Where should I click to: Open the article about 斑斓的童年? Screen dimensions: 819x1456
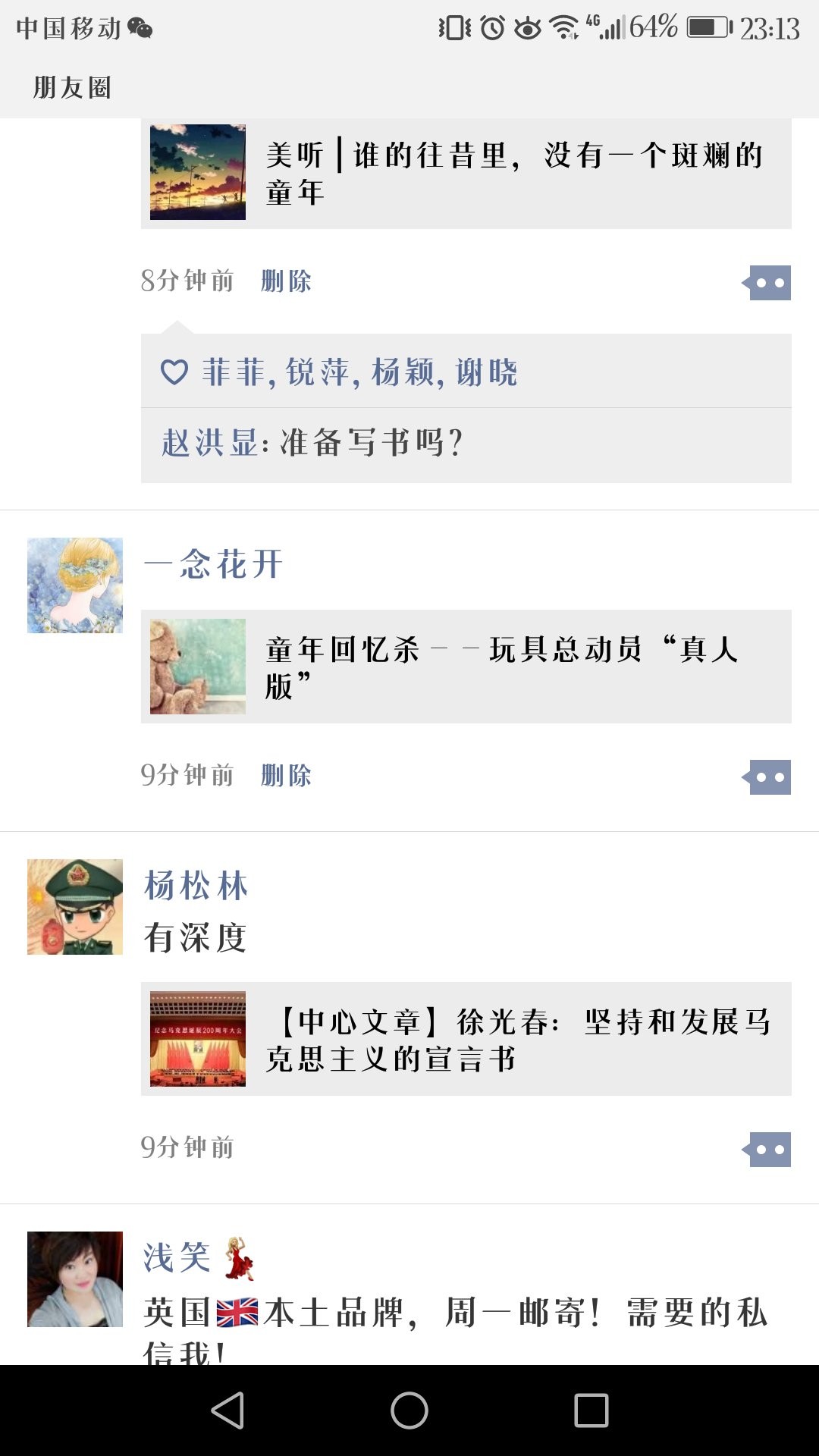point(466,173)
